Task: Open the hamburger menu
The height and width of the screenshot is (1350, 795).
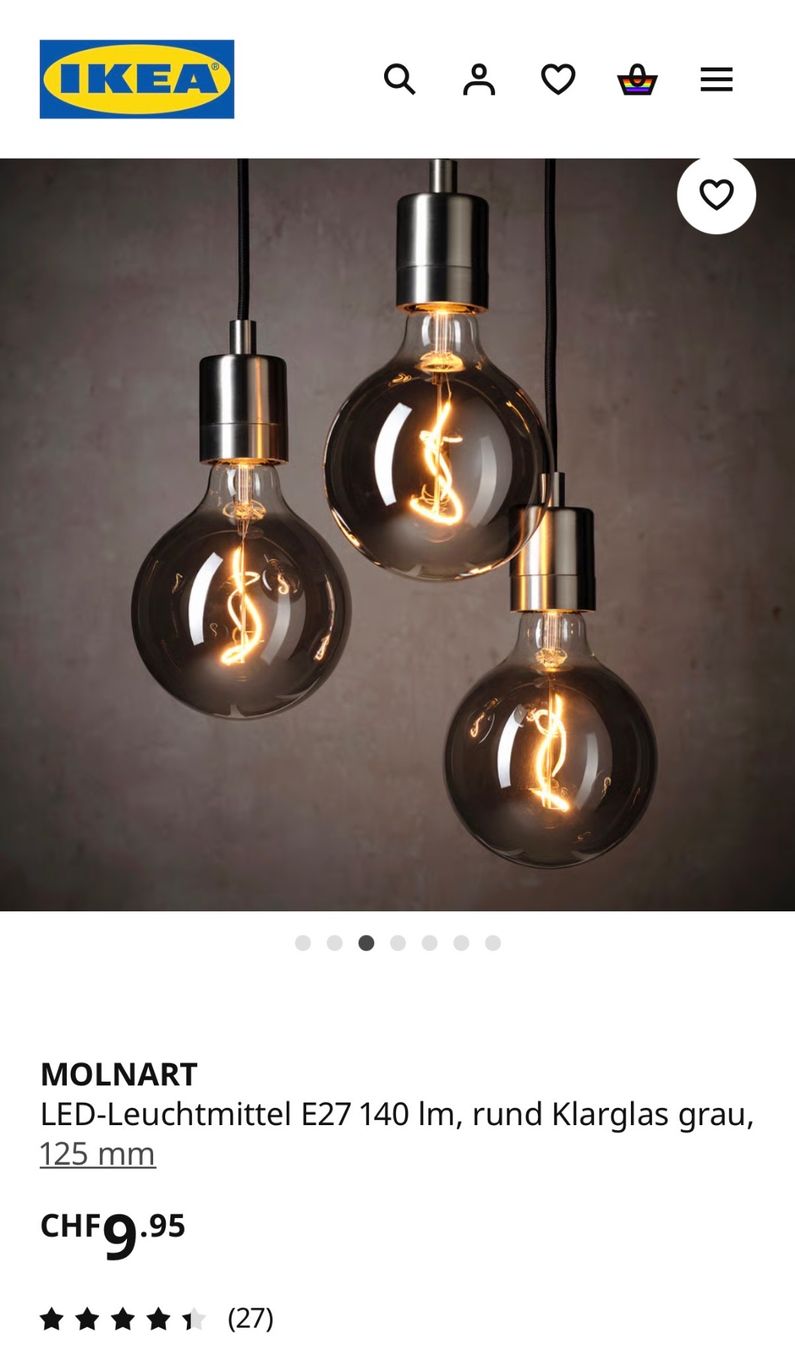Action: 716,79
